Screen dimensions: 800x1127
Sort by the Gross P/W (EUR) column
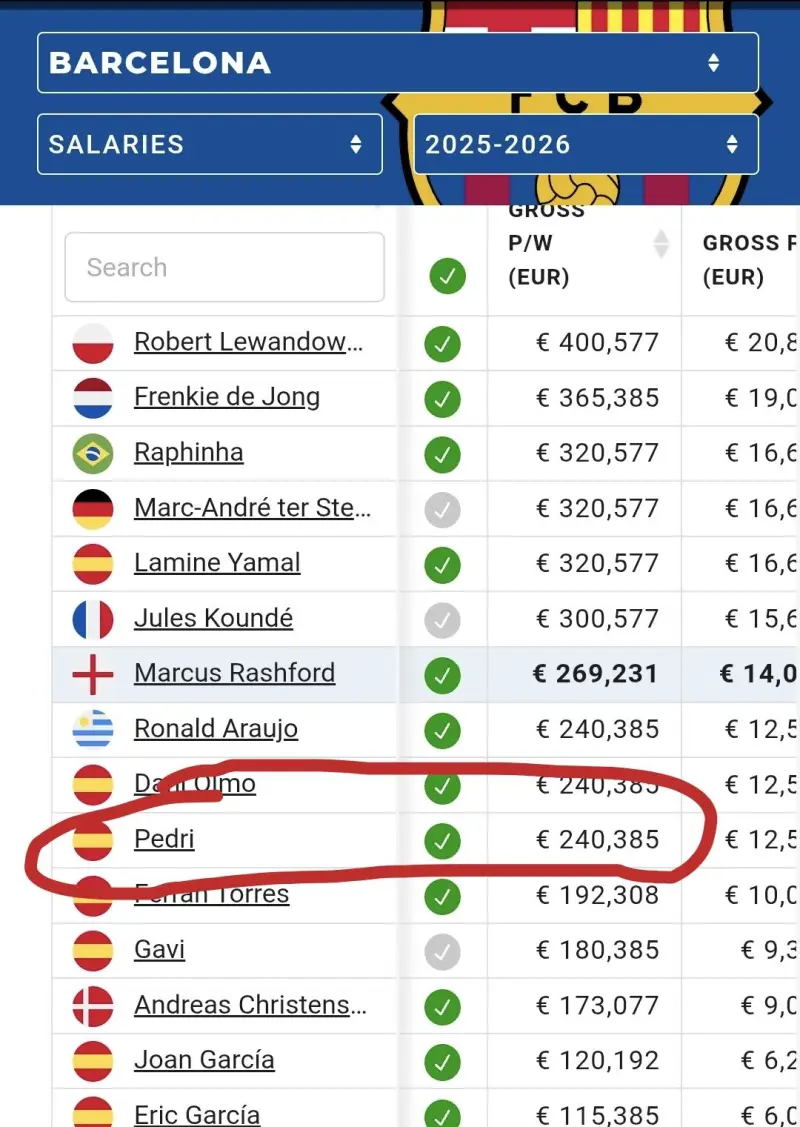(660, 243)
